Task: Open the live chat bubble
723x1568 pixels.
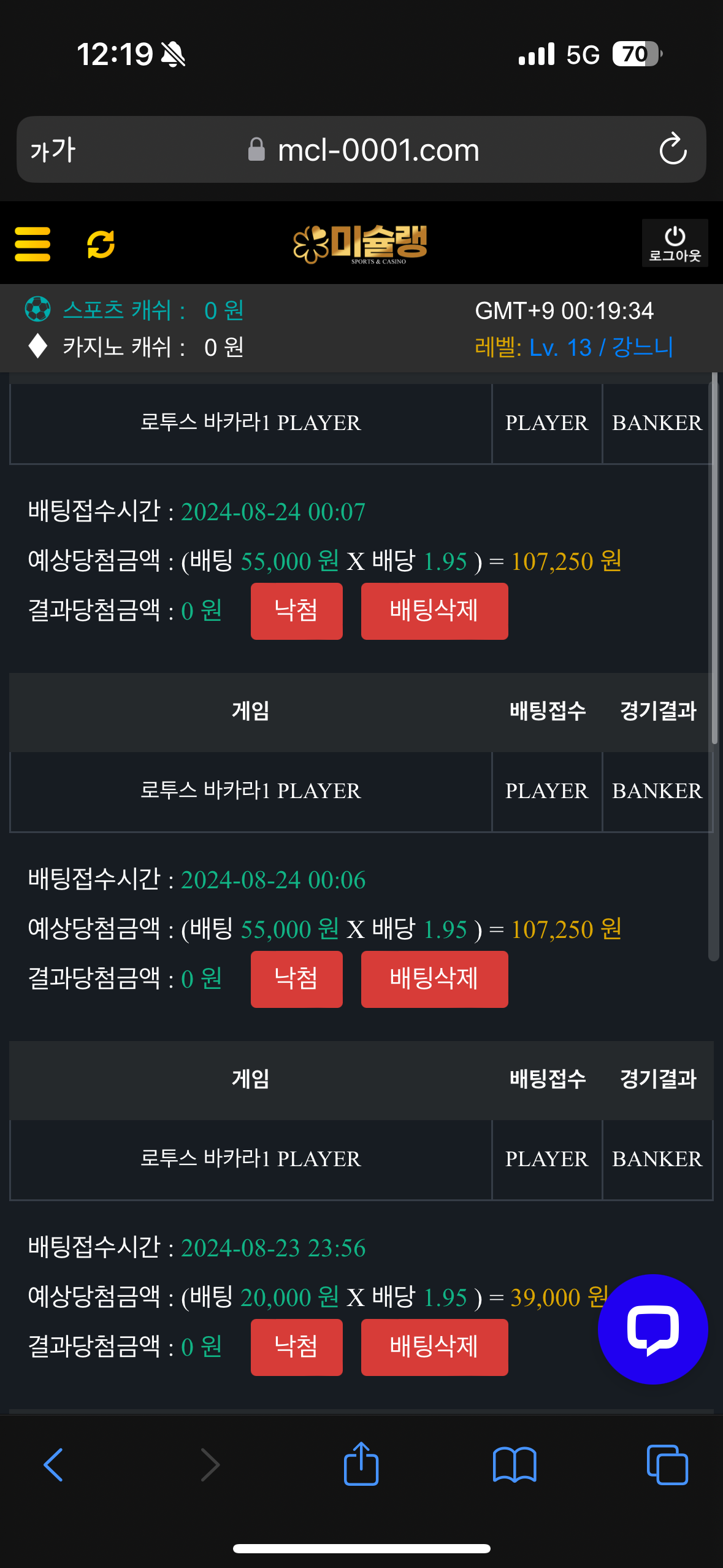Action: [x=652, y=1329]
